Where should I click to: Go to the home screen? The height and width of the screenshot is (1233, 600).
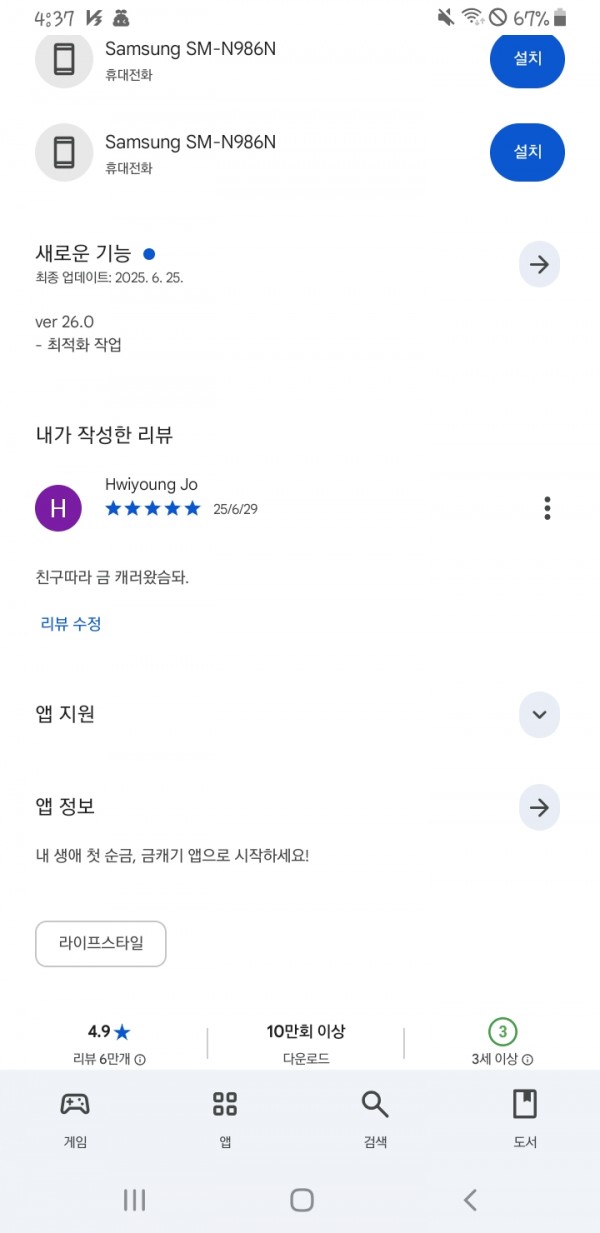click(302, 1200)
